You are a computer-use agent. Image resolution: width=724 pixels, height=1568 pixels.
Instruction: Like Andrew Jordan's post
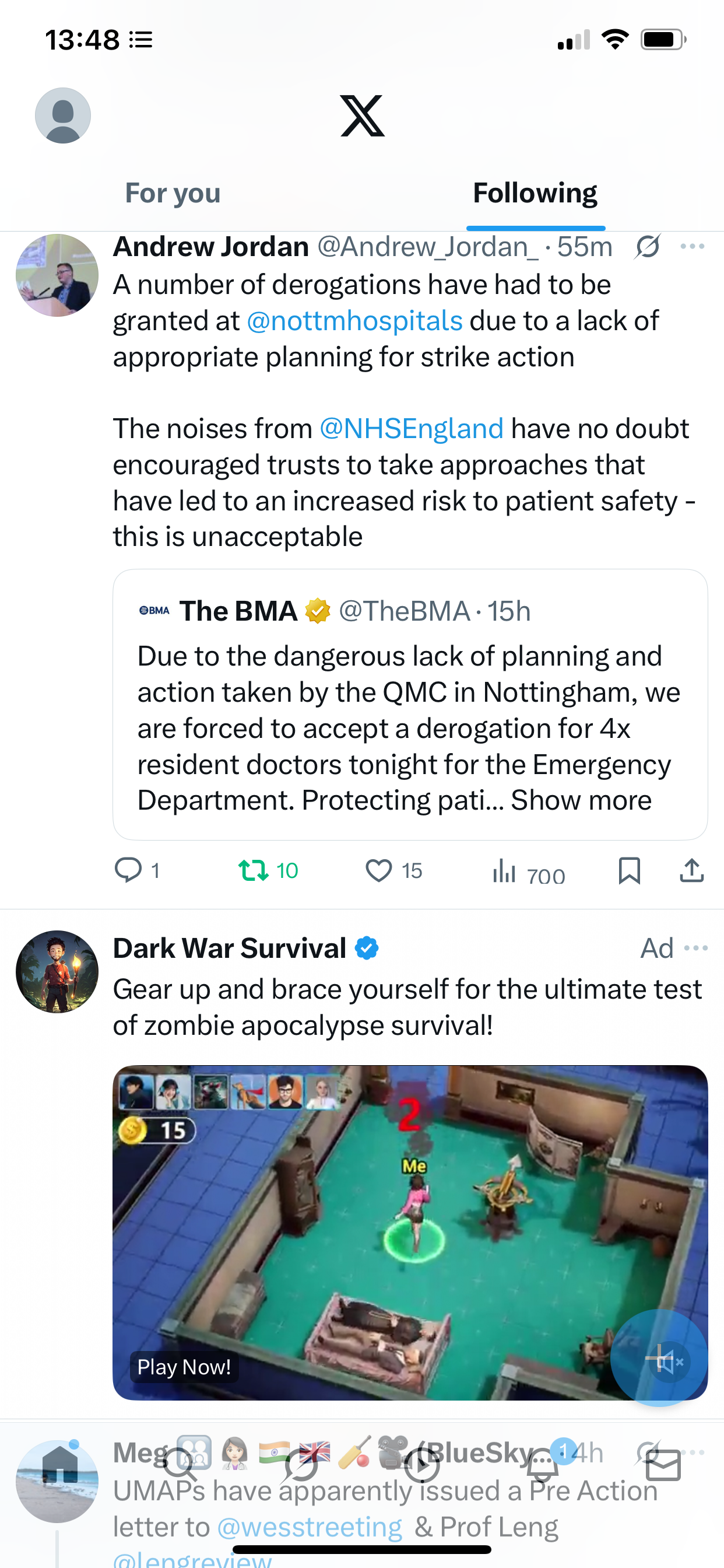coord(378,870)
